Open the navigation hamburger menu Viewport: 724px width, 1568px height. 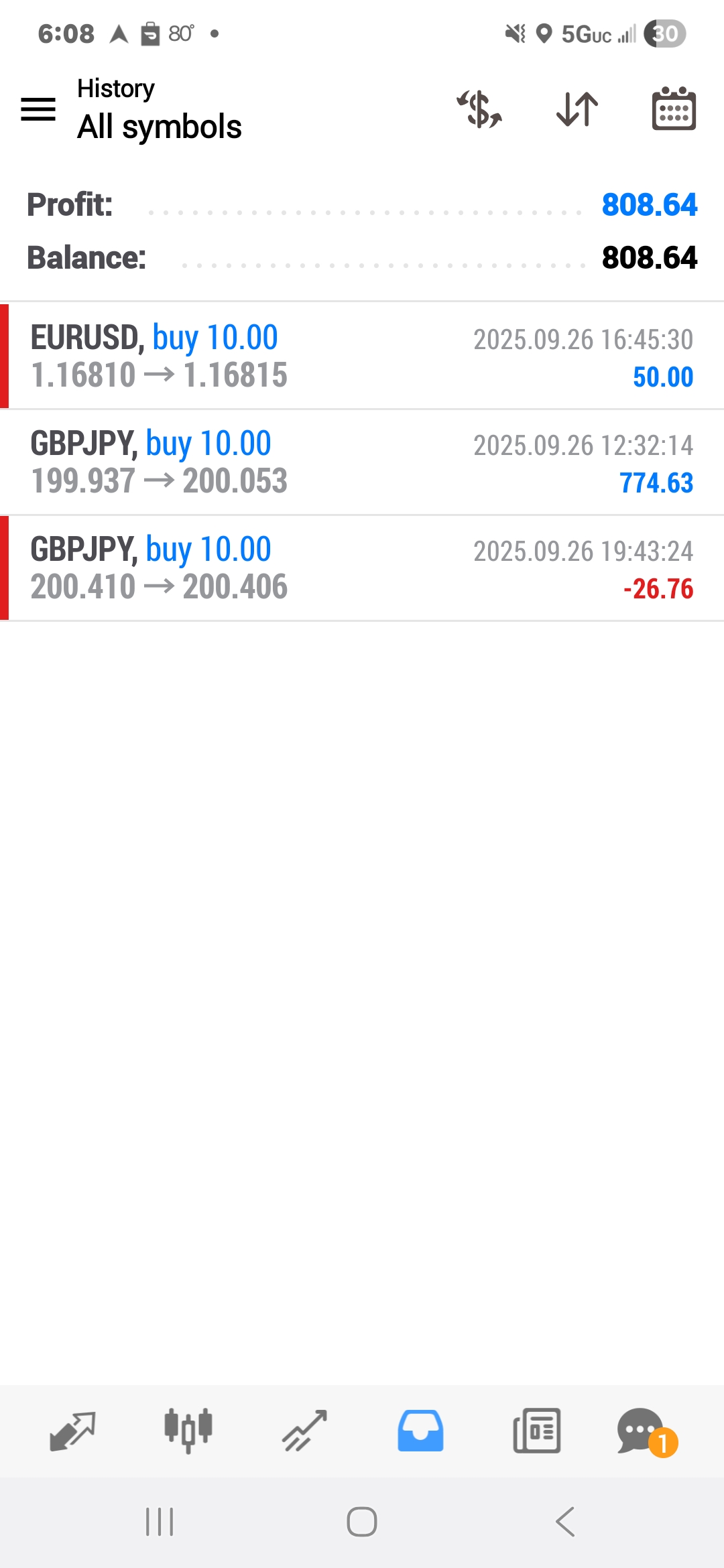click(x=38, y=109)
